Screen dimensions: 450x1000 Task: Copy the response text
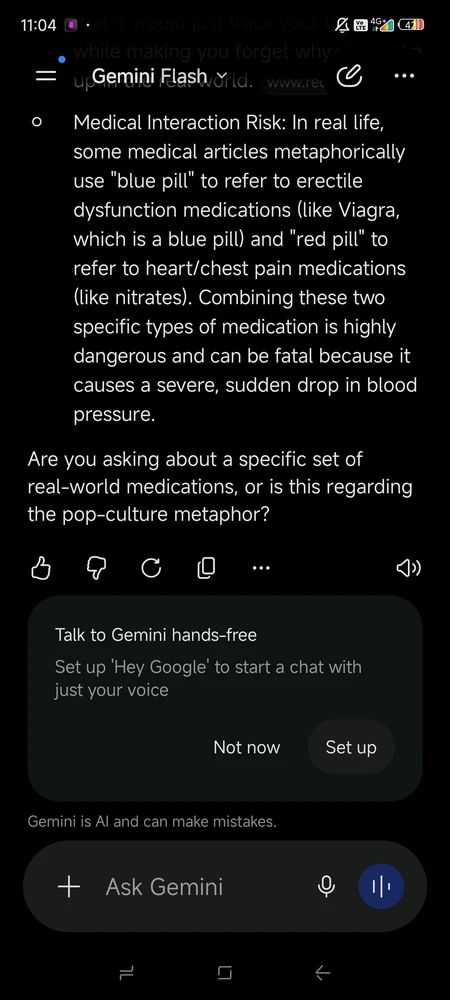point(206,568)
